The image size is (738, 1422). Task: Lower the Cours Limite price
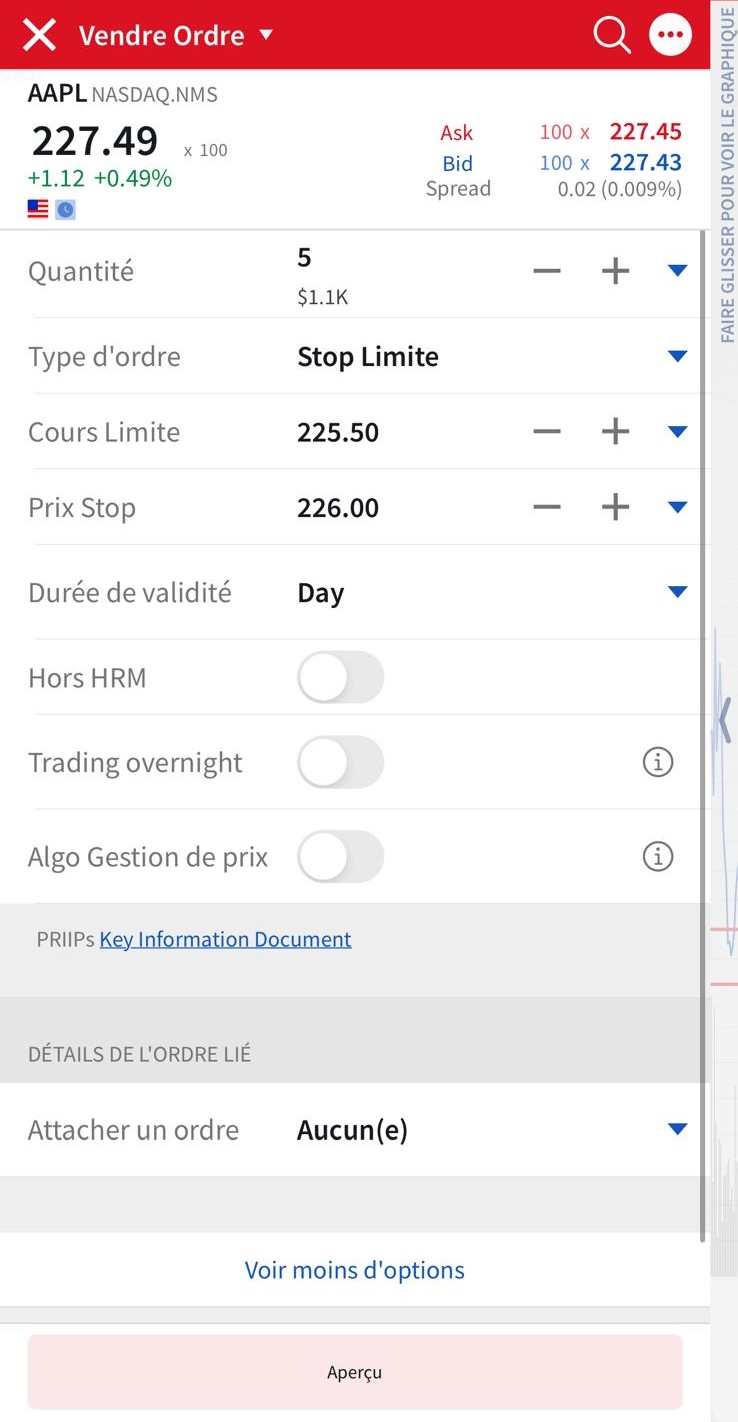tap(547, 432)
